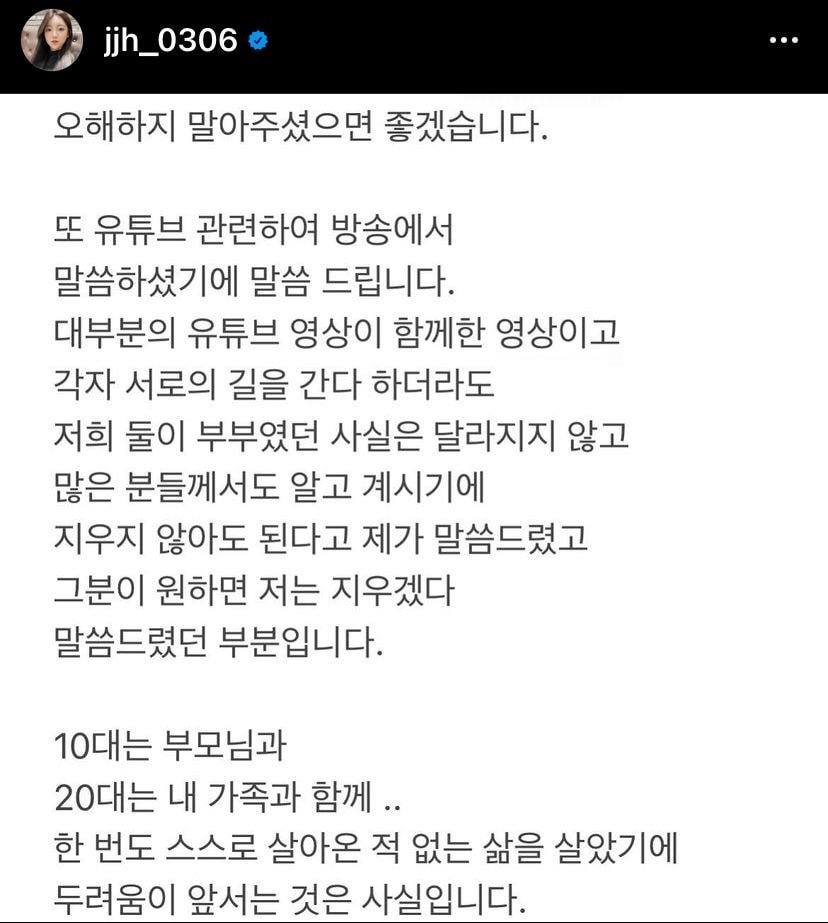Viewport: 828px width, 923px height.
Task: Open the jjh_0306 profile picture
Action: 52,40
